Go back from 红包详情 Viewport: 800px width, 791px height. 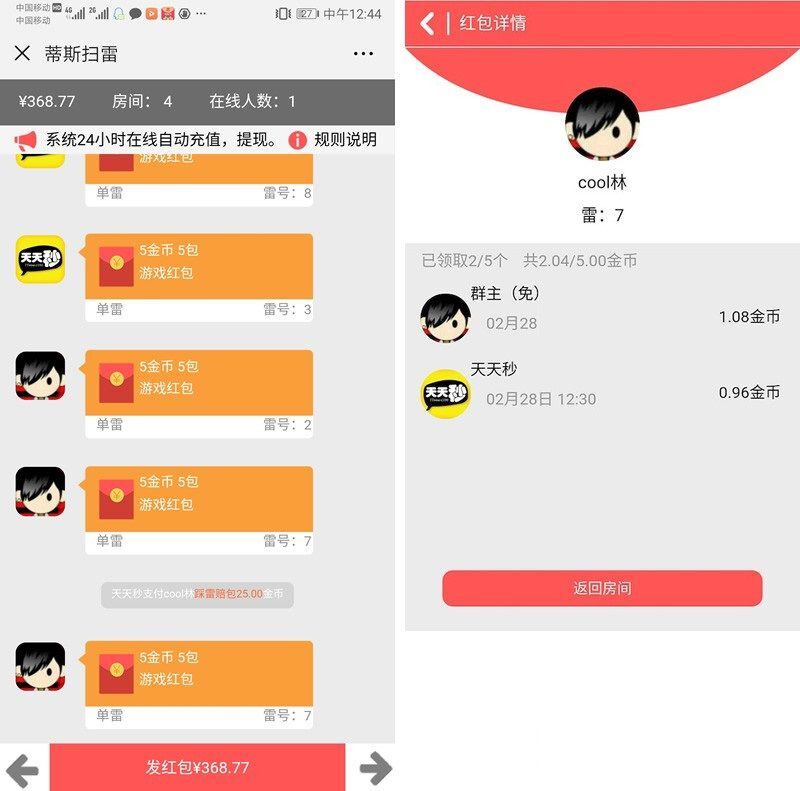click(x=428, y=23)
